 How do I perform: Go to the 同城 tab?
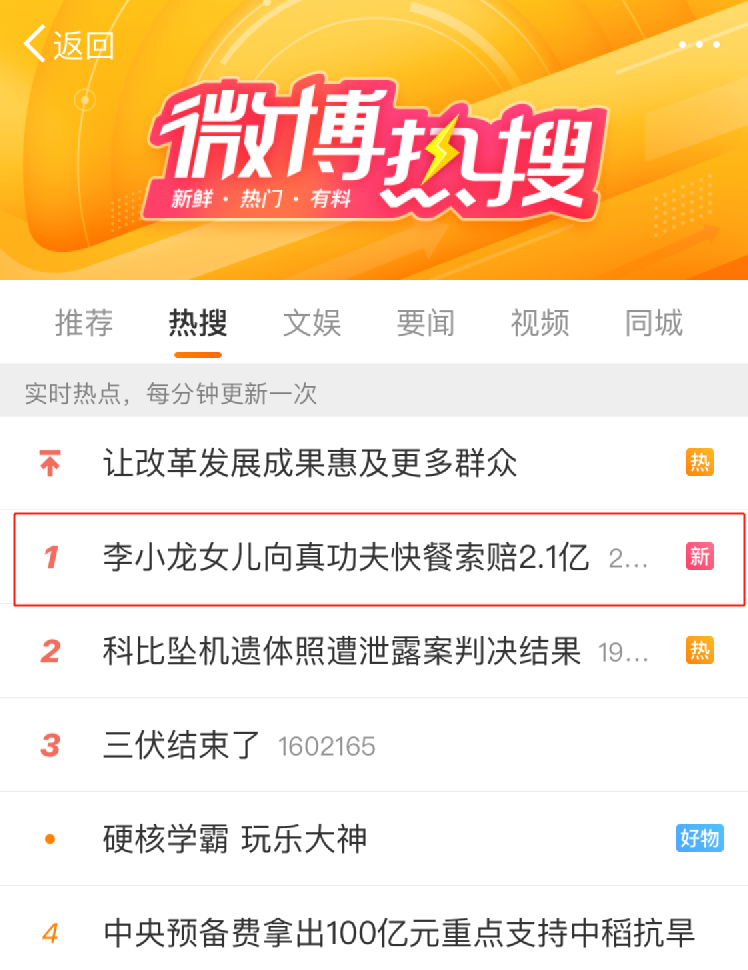tap(654, 323)
